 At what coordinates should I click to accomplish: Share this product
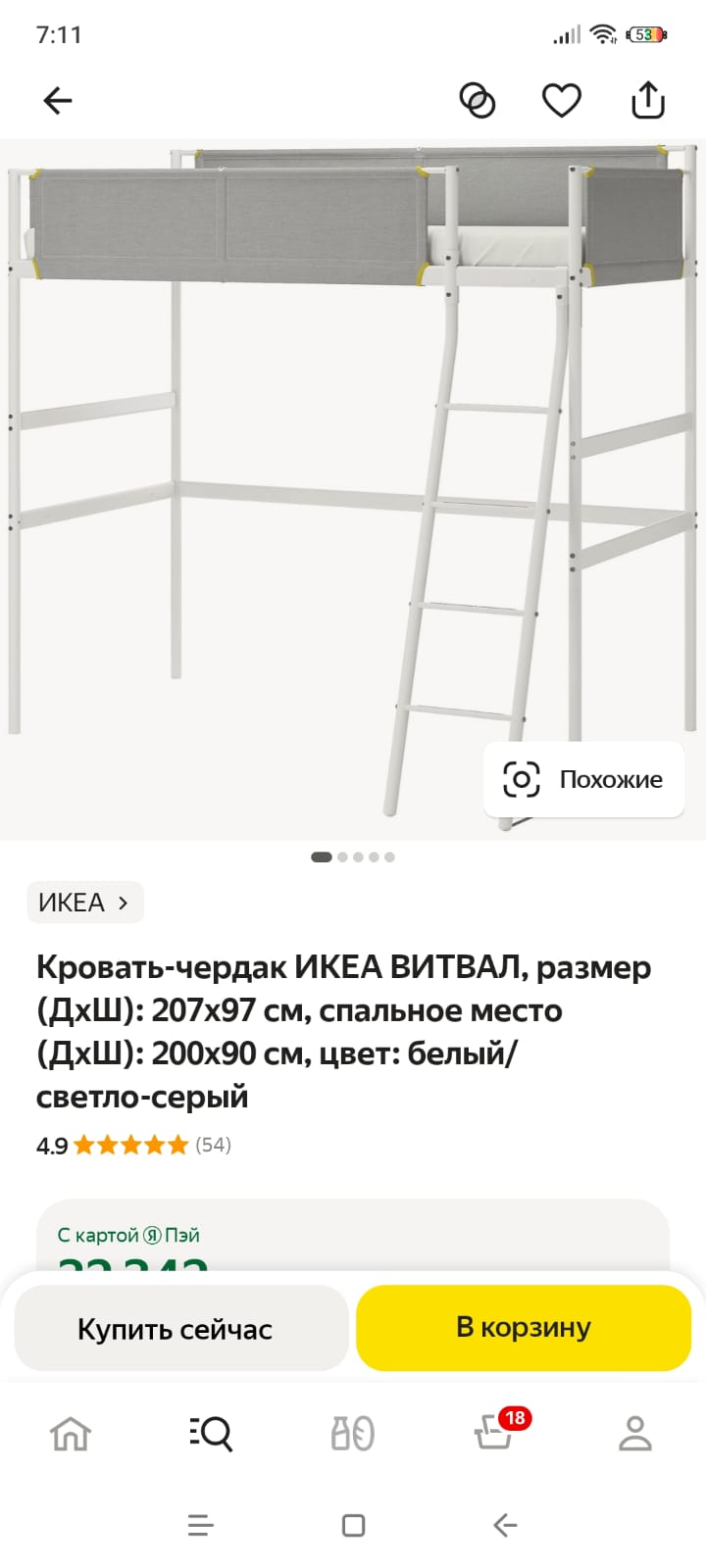coord(647,100)
